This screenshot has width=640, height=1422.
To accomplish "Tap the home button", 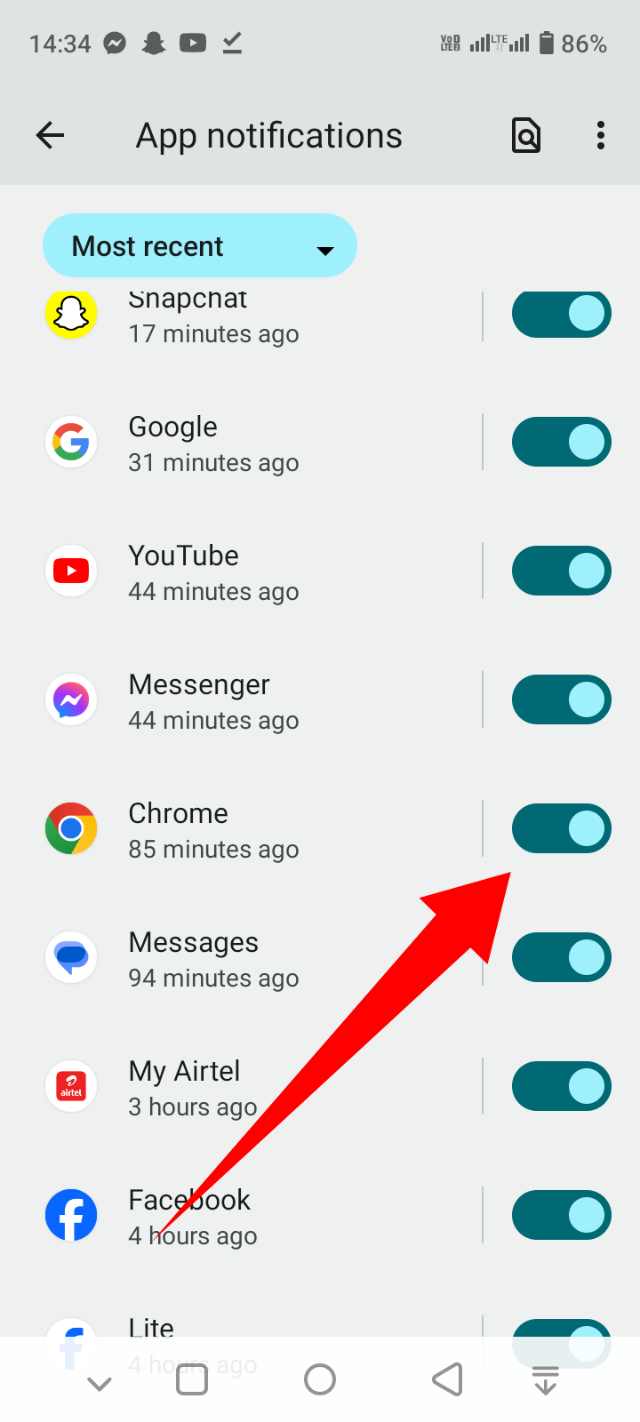I will pyautogui.click(x=320, y=1380).
